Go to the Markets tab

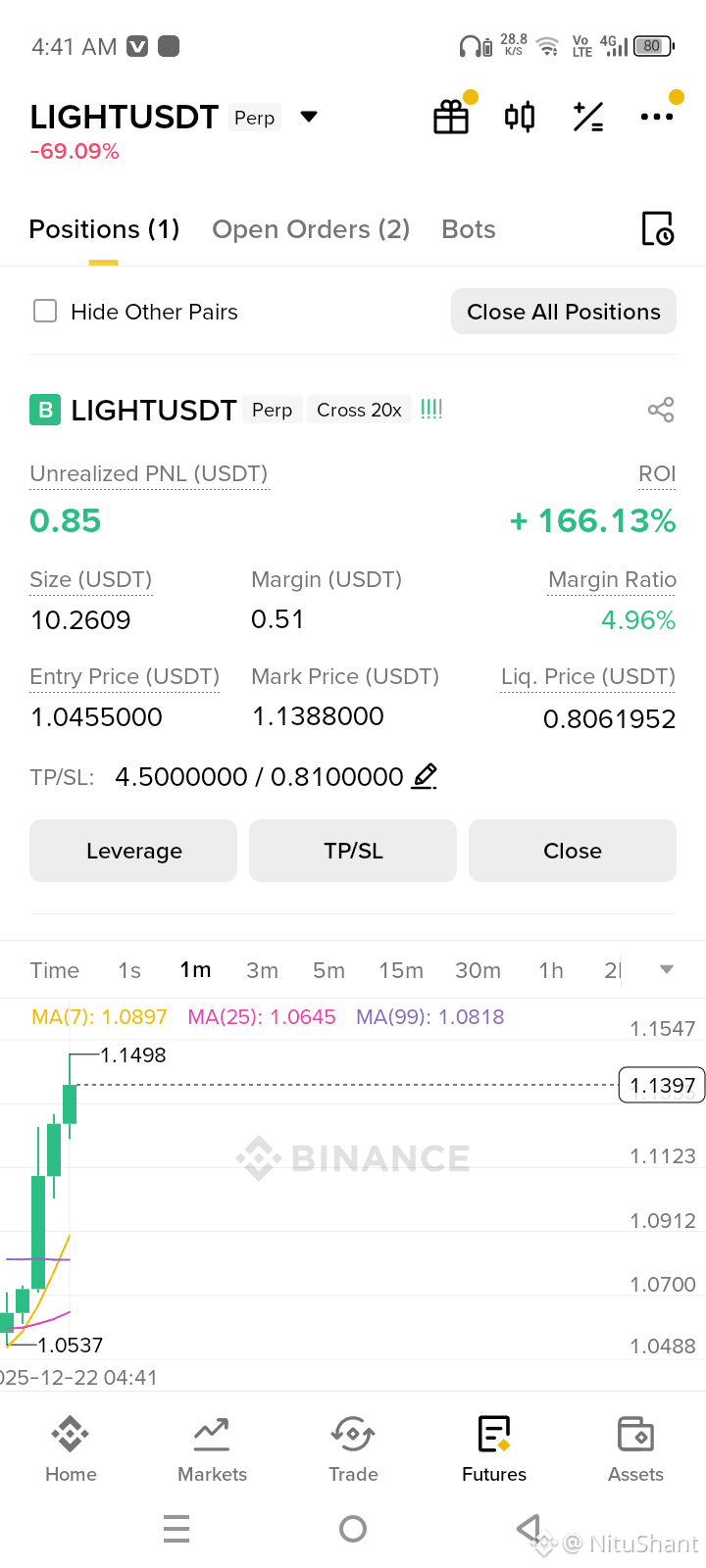coord(212,1449)
